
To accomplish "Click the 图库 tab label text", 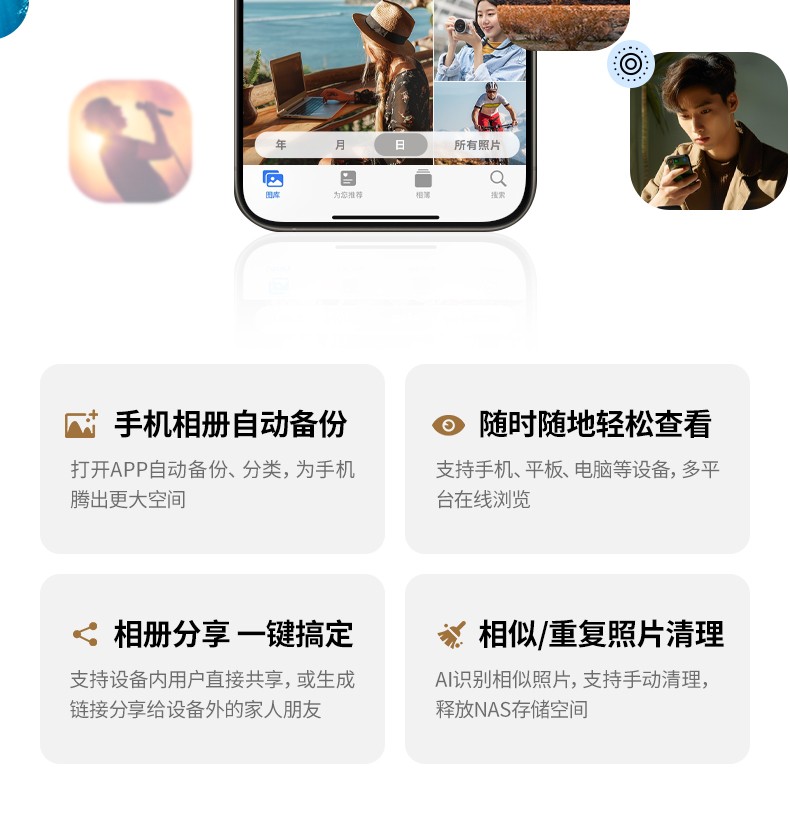I will pos(272,193).
